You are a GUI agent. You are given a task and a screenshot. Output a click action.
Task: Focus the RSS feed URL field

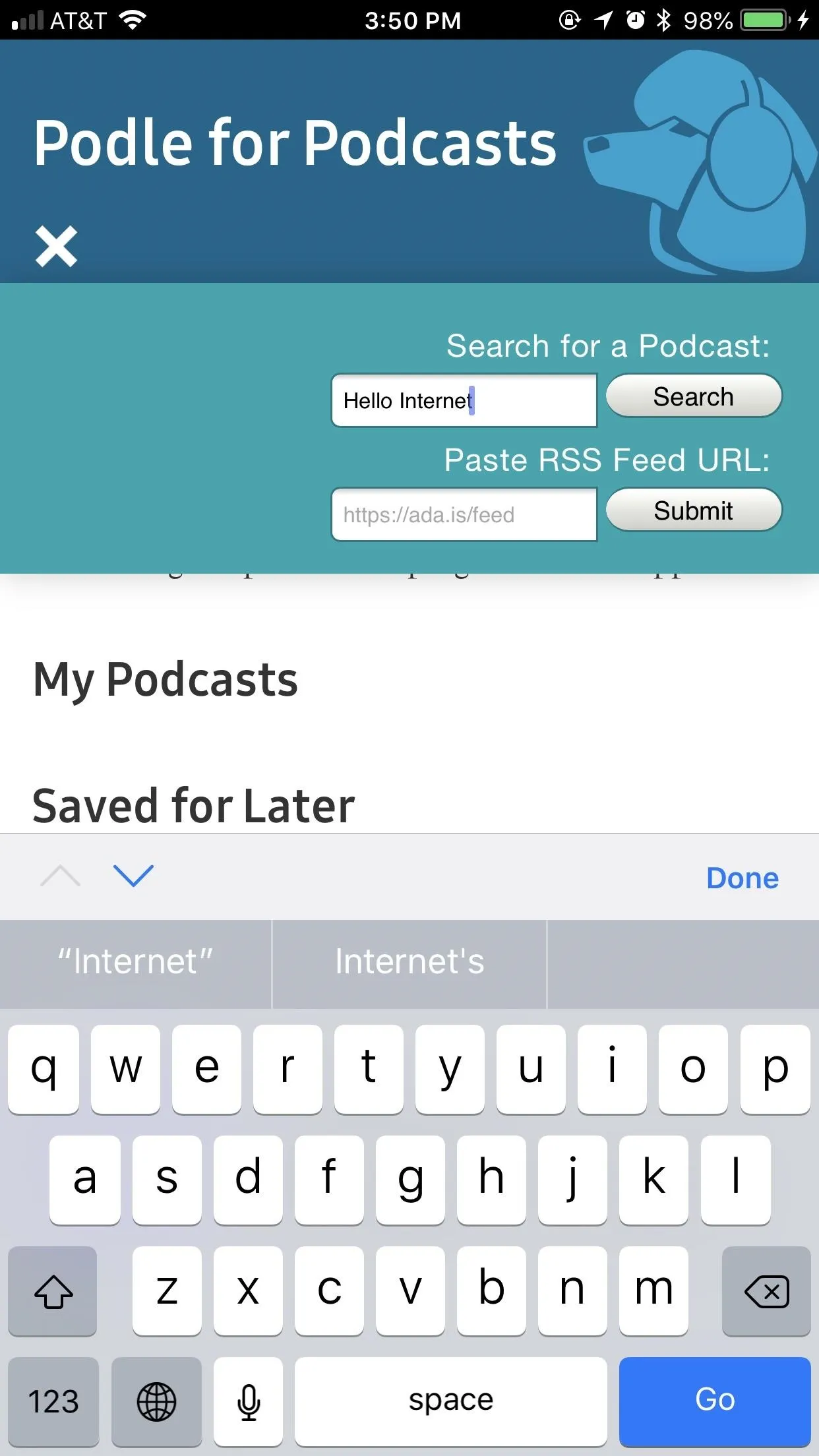click(464, 514)
